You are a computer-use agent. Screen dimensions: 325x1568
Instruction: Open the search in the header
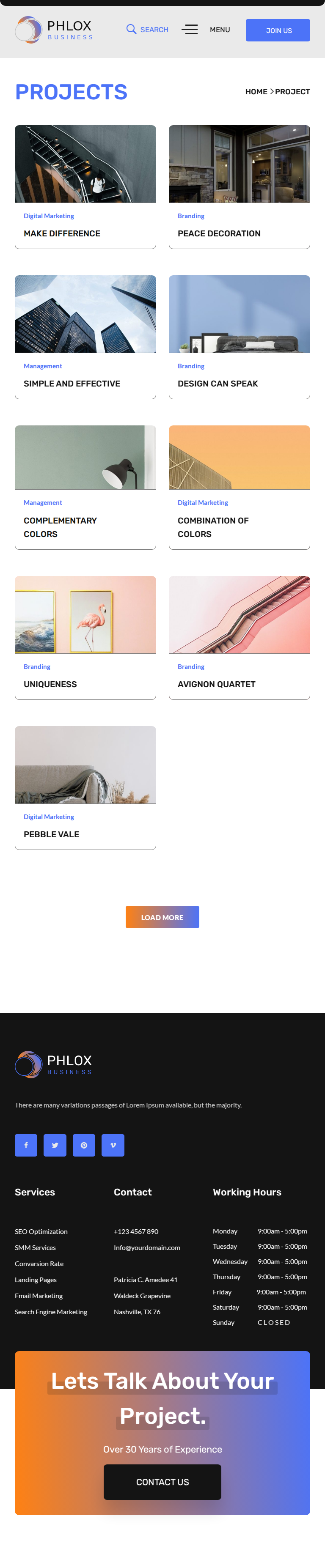[147, 29]
